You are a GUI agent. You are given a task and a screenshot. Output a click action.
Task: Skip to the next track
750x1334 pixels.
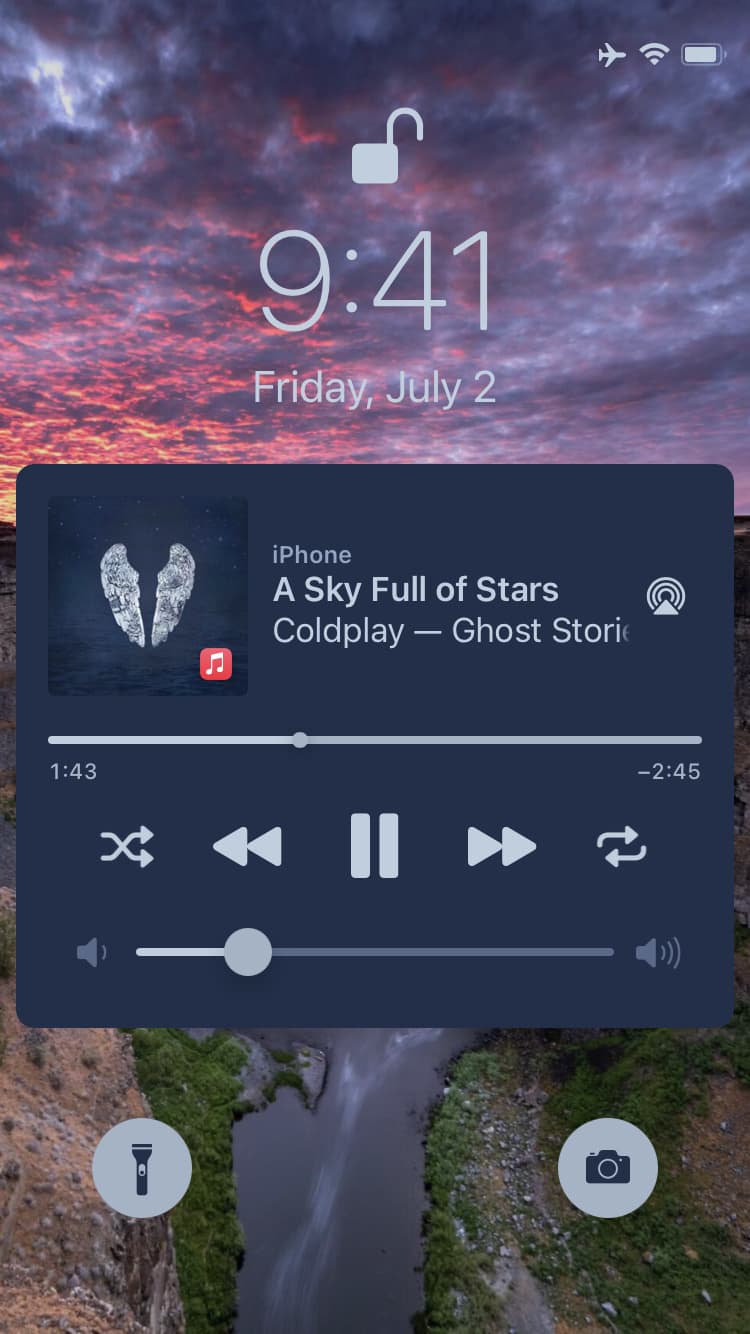pyautogui.click(x=502, y=847)
